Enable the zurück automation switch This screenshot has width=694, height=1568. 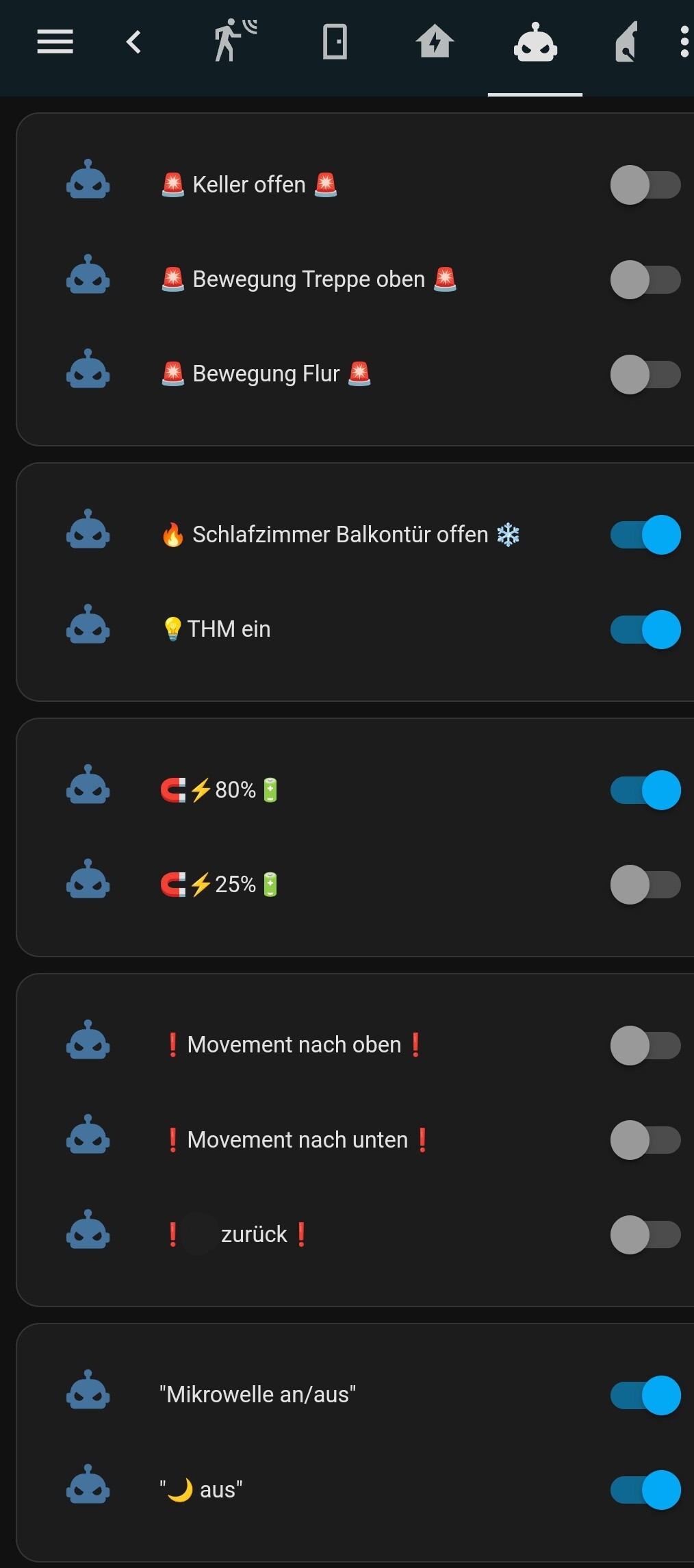[x=645, y=1235]
